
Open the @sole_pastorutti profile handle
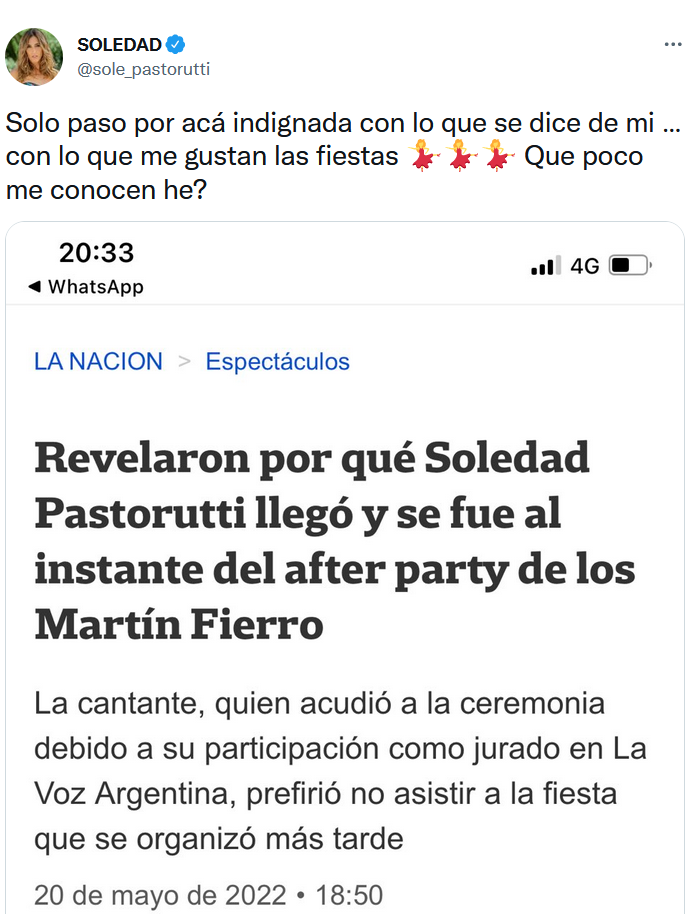143,68
